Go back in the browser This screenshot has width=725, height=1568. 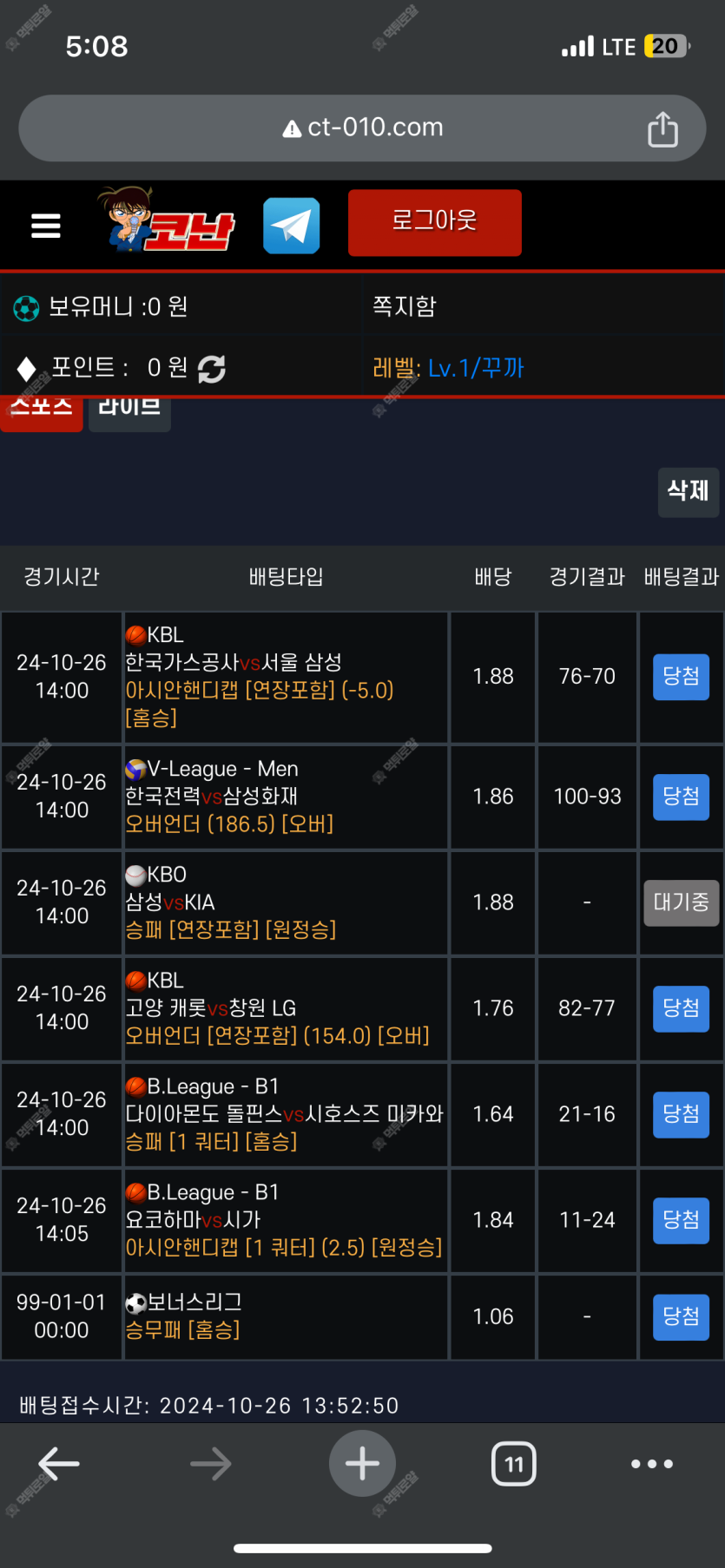tap(59, 1464)
